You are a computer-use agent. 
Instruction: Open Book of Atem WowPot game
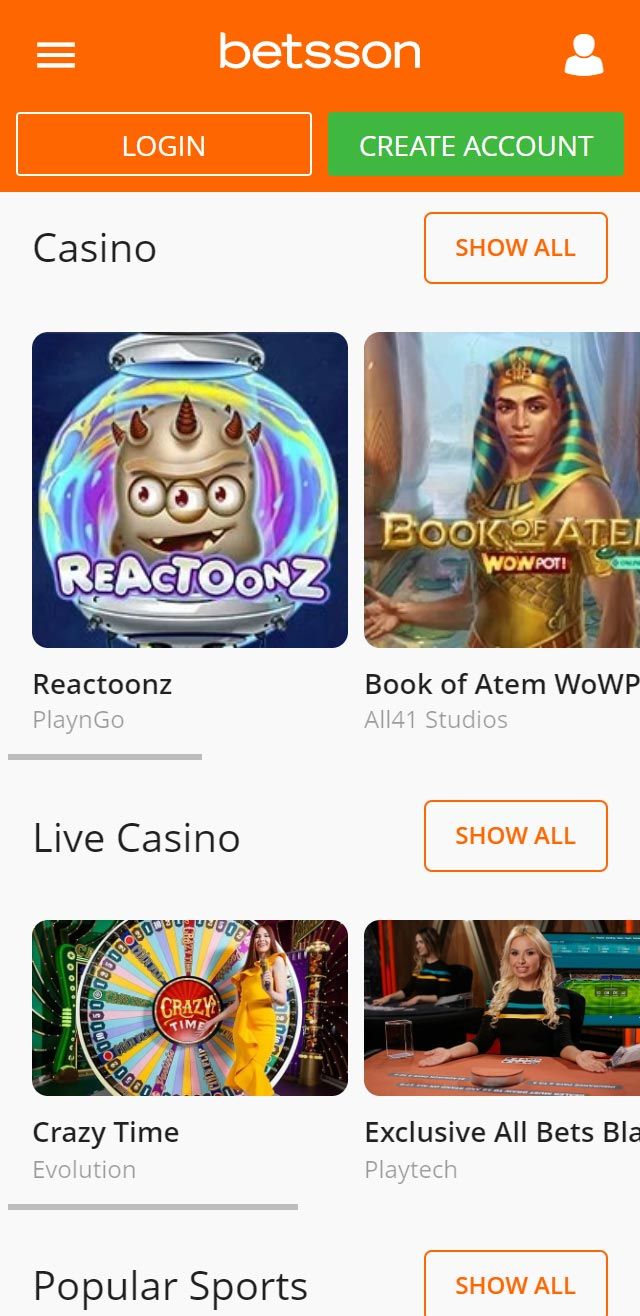point(502,490)
